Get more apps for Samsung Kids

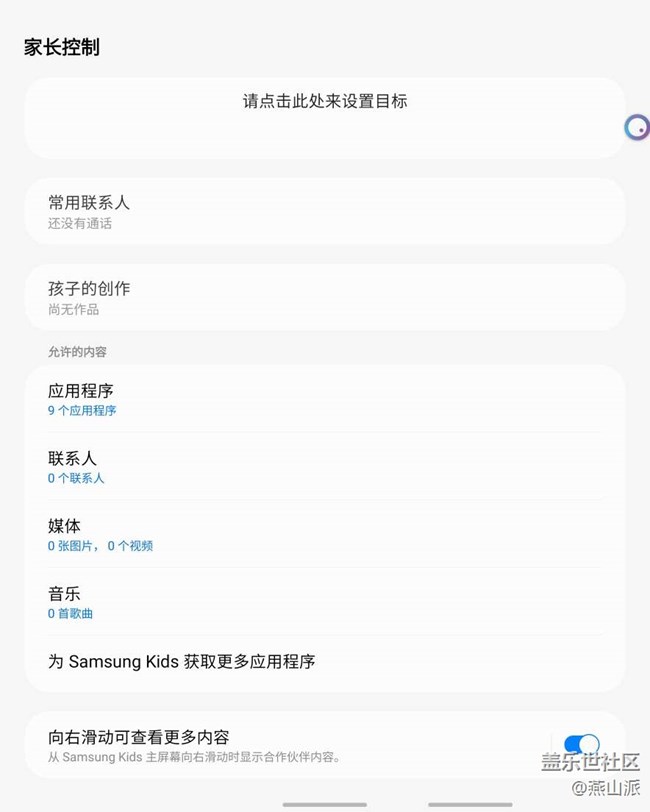click(x=325, y=662)
